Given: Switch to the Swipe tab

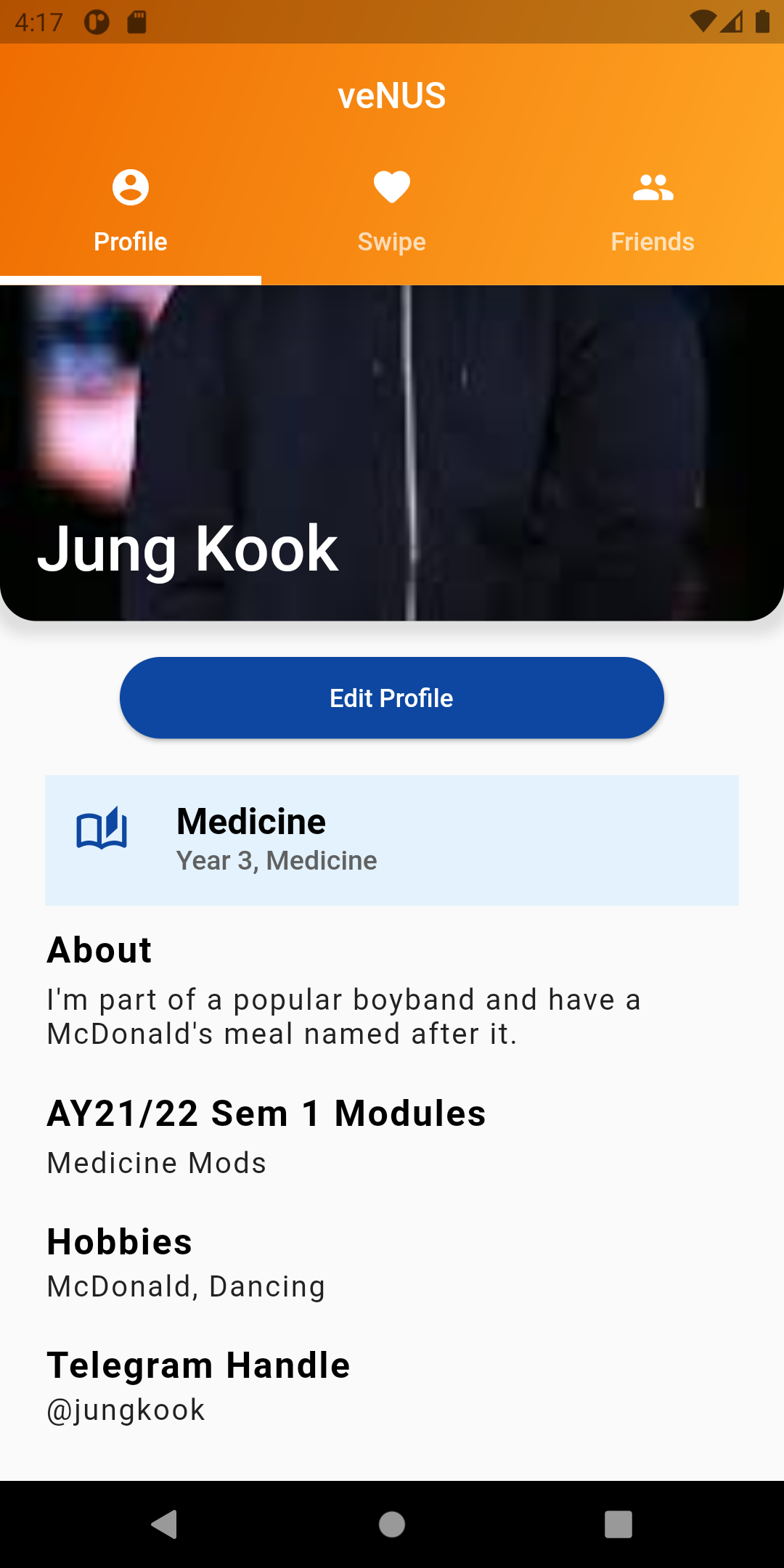Looking at the screenshot, I should 392,212.
